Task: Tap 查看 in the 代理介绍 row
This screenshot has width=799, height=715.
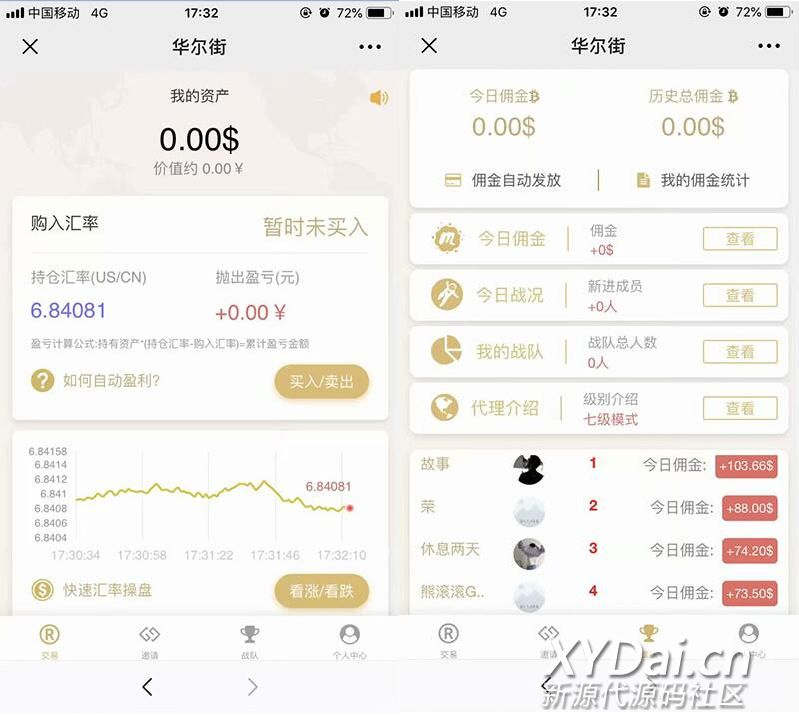Action: pyautogui.click(x=740, y=408)
